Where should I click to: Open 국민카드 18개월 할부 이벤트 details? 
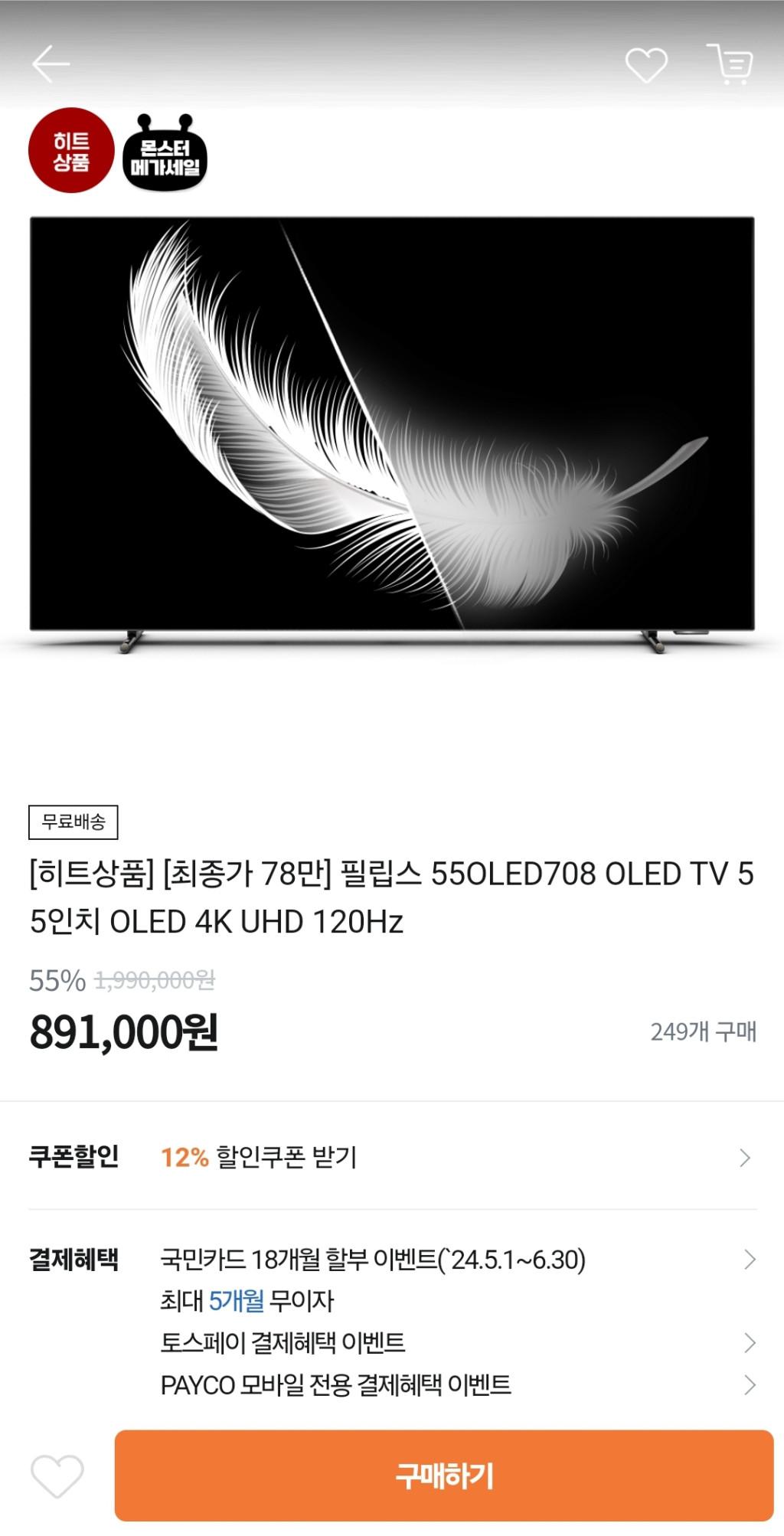(373, 1260)
